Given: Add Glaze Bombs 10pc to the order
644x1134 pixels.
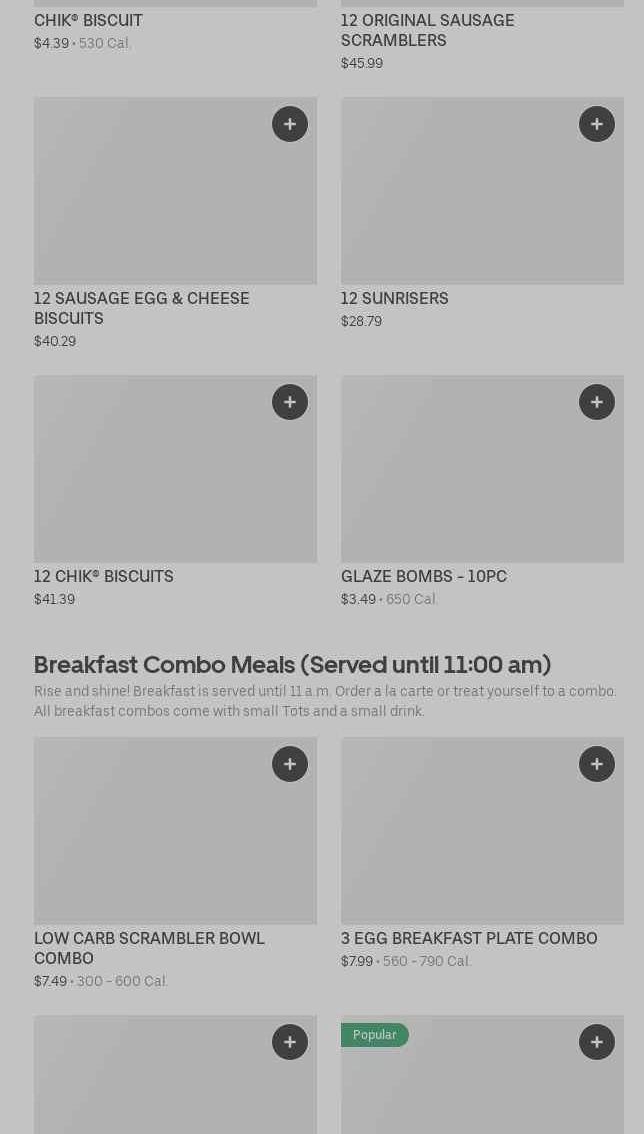Looking at the screenshot, I should [597, 402].
